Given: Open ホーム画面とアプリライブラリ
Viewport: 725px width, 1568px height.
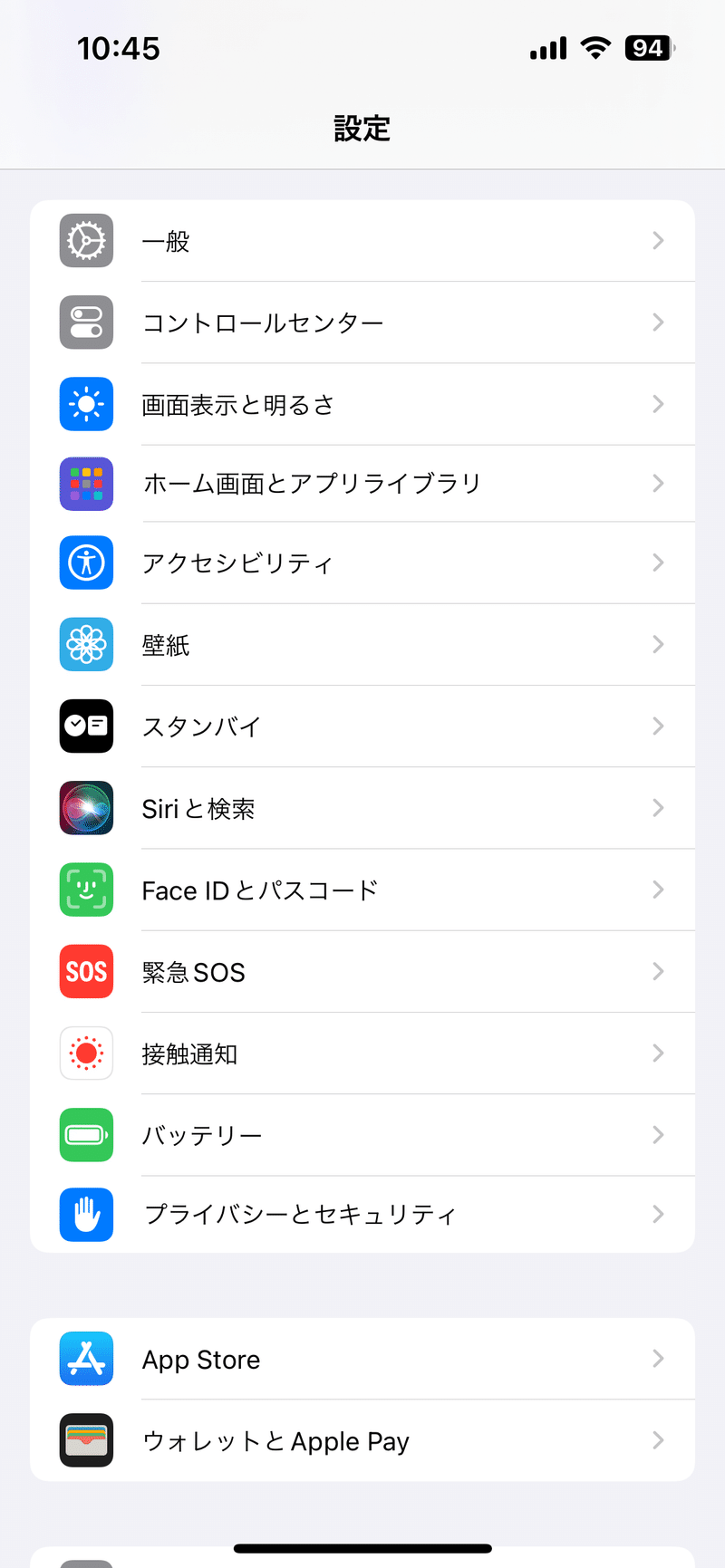Looking at the screenshot, I should pyautogui.click(x=362, y=484).
